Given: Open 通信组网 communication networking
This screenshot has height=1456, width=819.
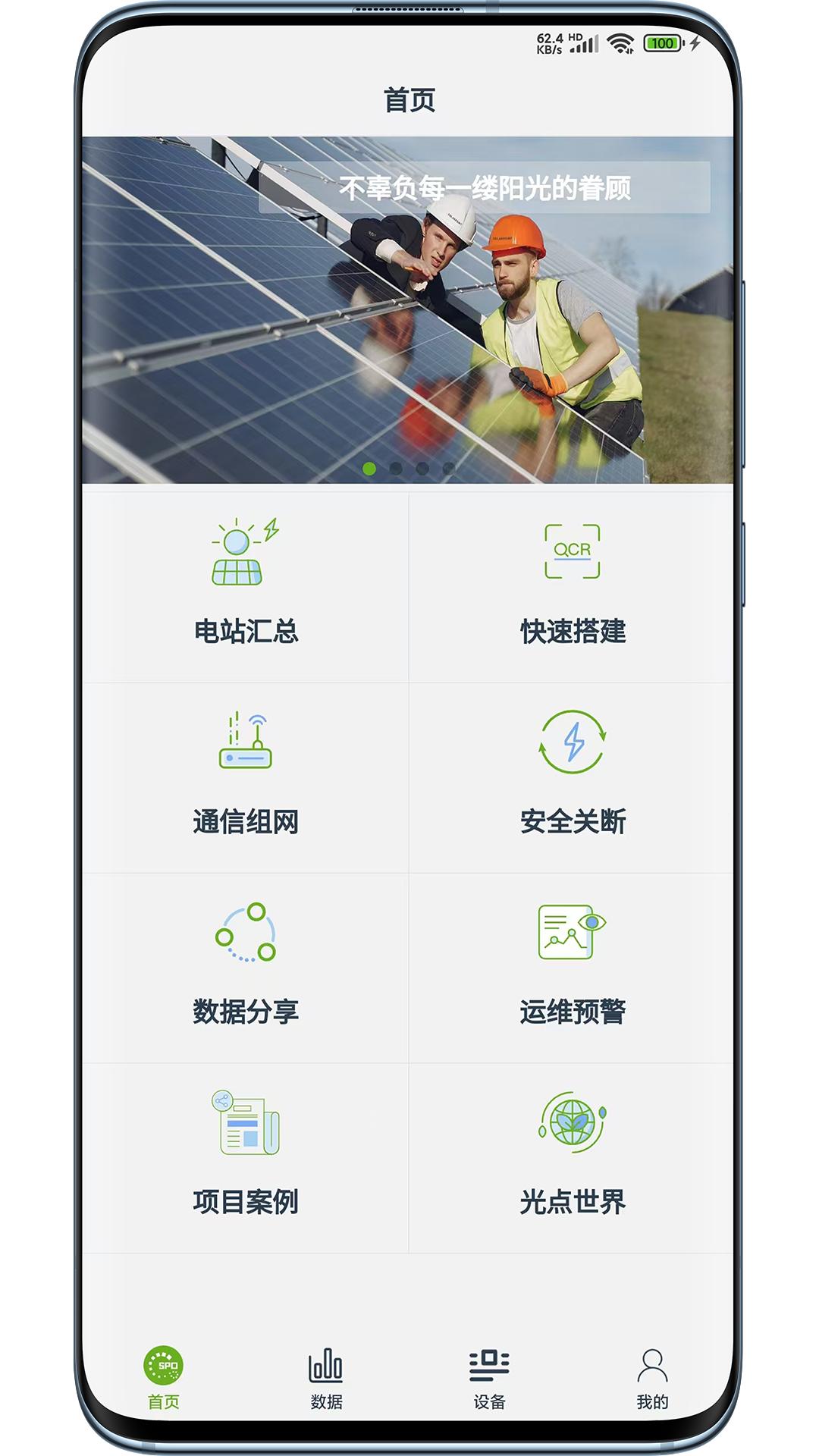Looking at the screenshot, I should point(245,777).
